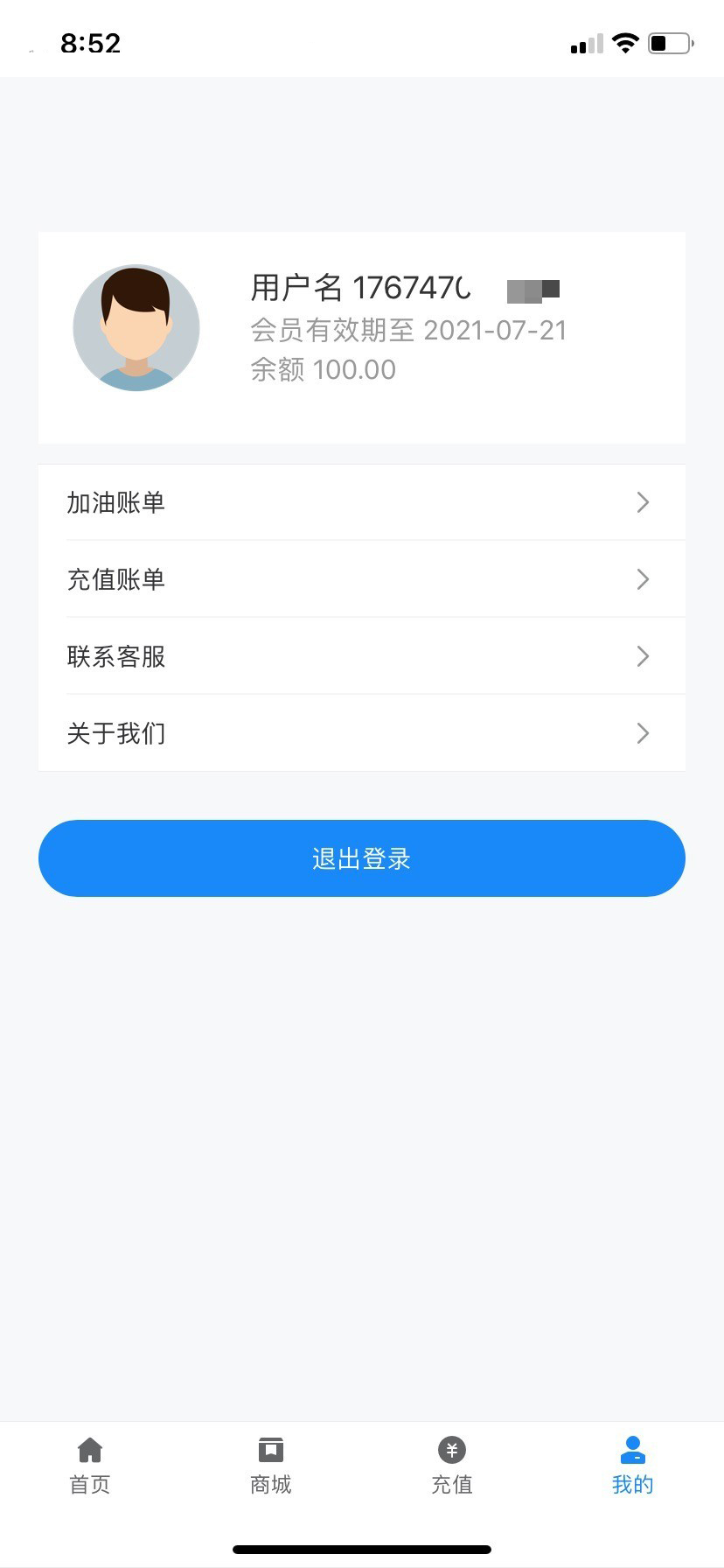Open 联系客服 via its right arrow
The height and width of the screenshot is (1568, 724).
pos(644,656)
